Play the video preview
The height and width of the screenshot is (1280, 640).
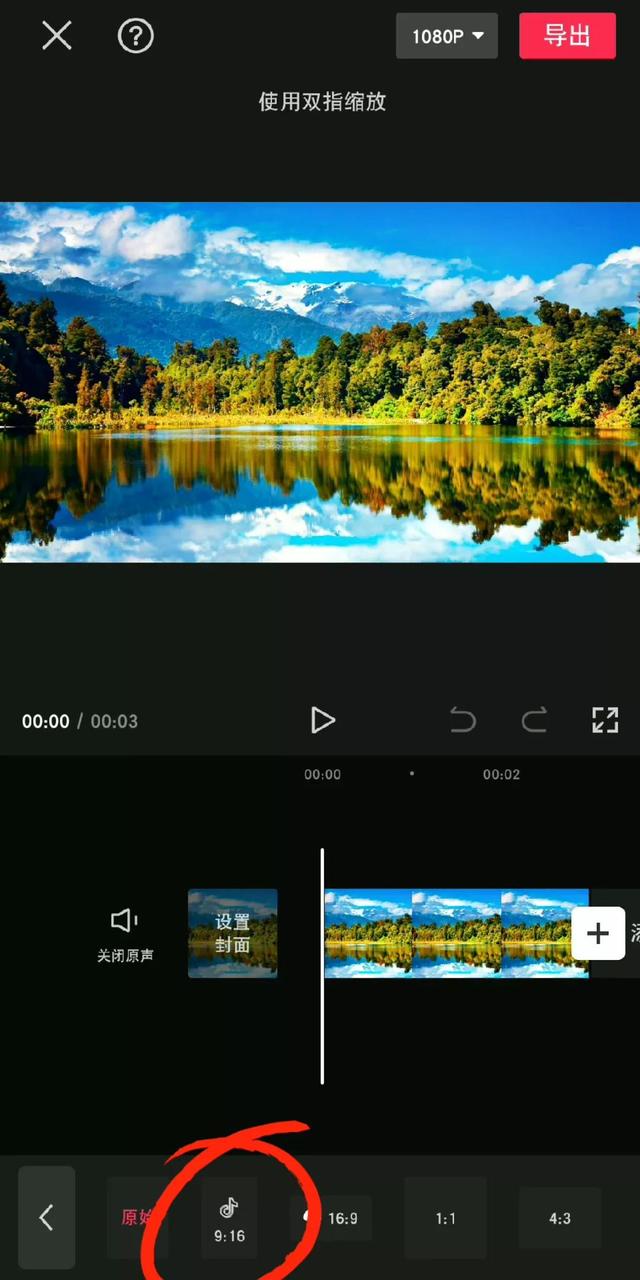click(x=322, y=720)
